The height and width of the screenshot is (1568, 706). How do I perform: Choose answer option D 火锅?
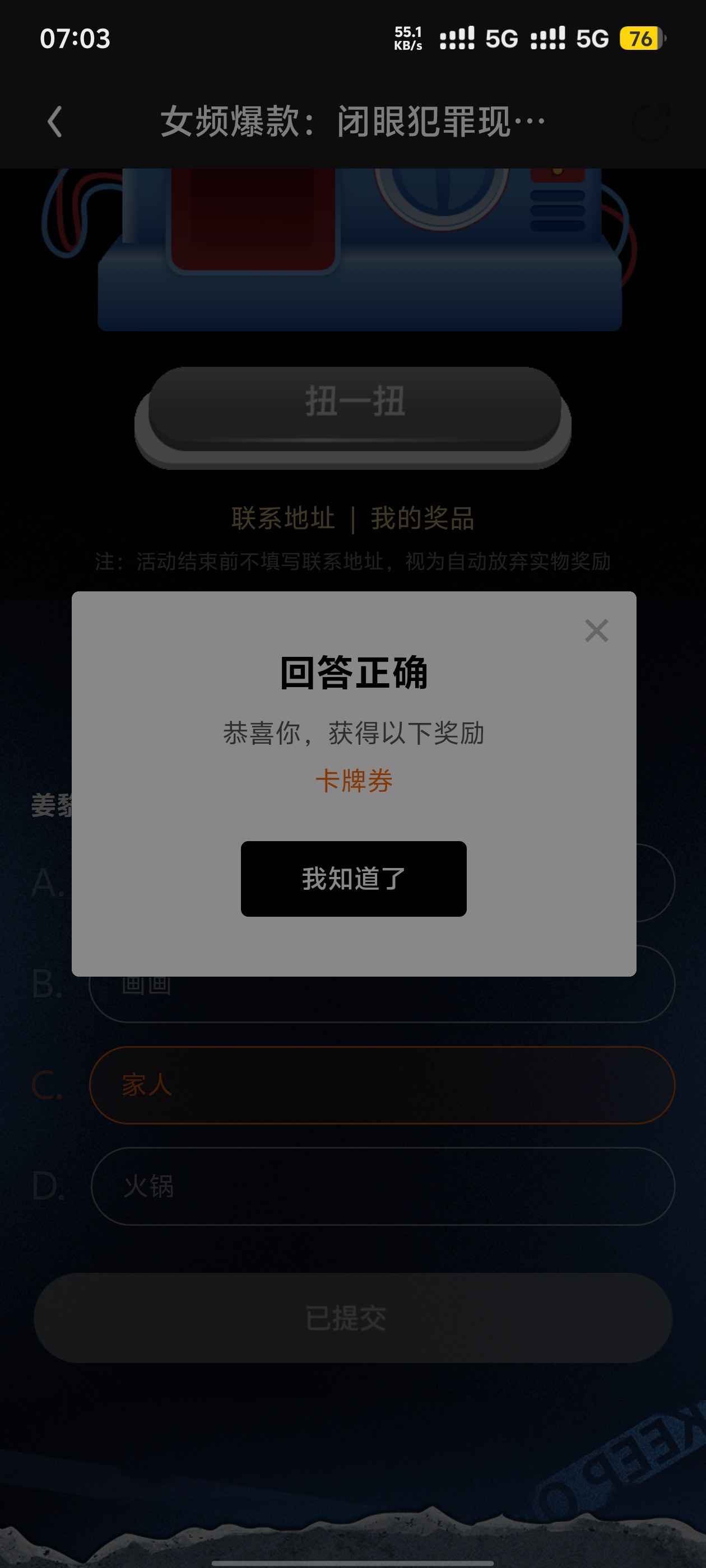click(382, 1186)
